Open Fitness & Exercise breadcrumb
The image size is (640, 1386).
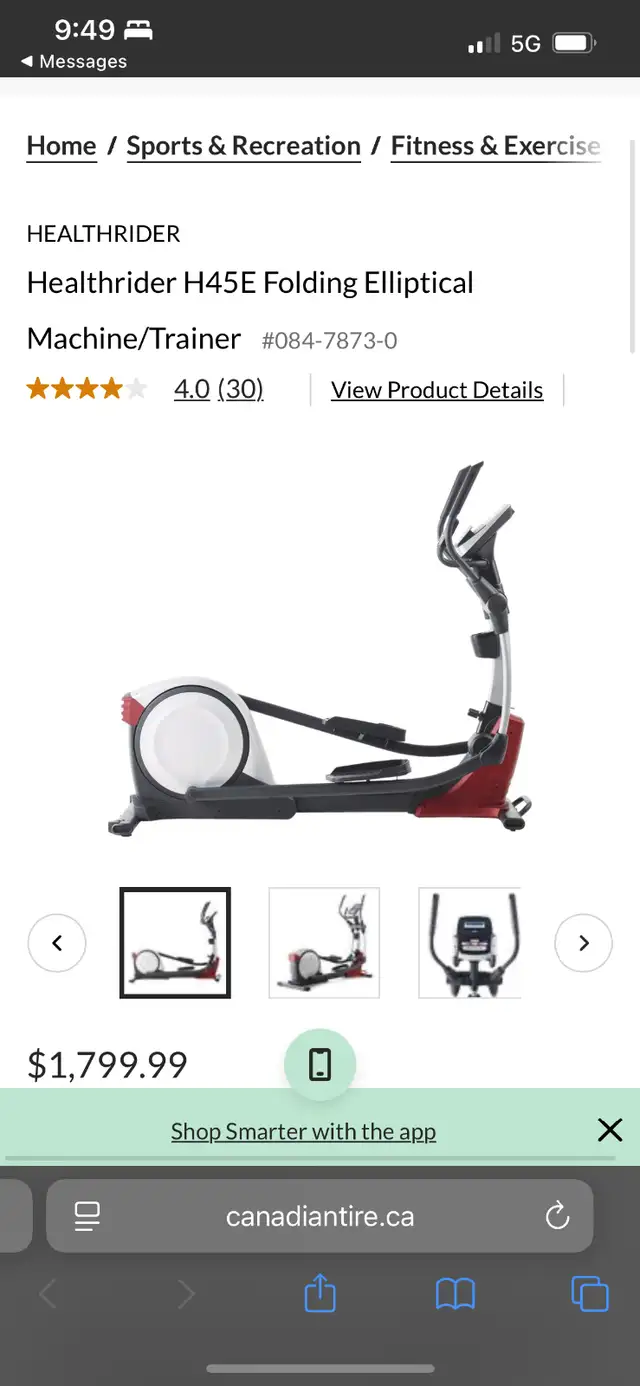tap(496, 146)
